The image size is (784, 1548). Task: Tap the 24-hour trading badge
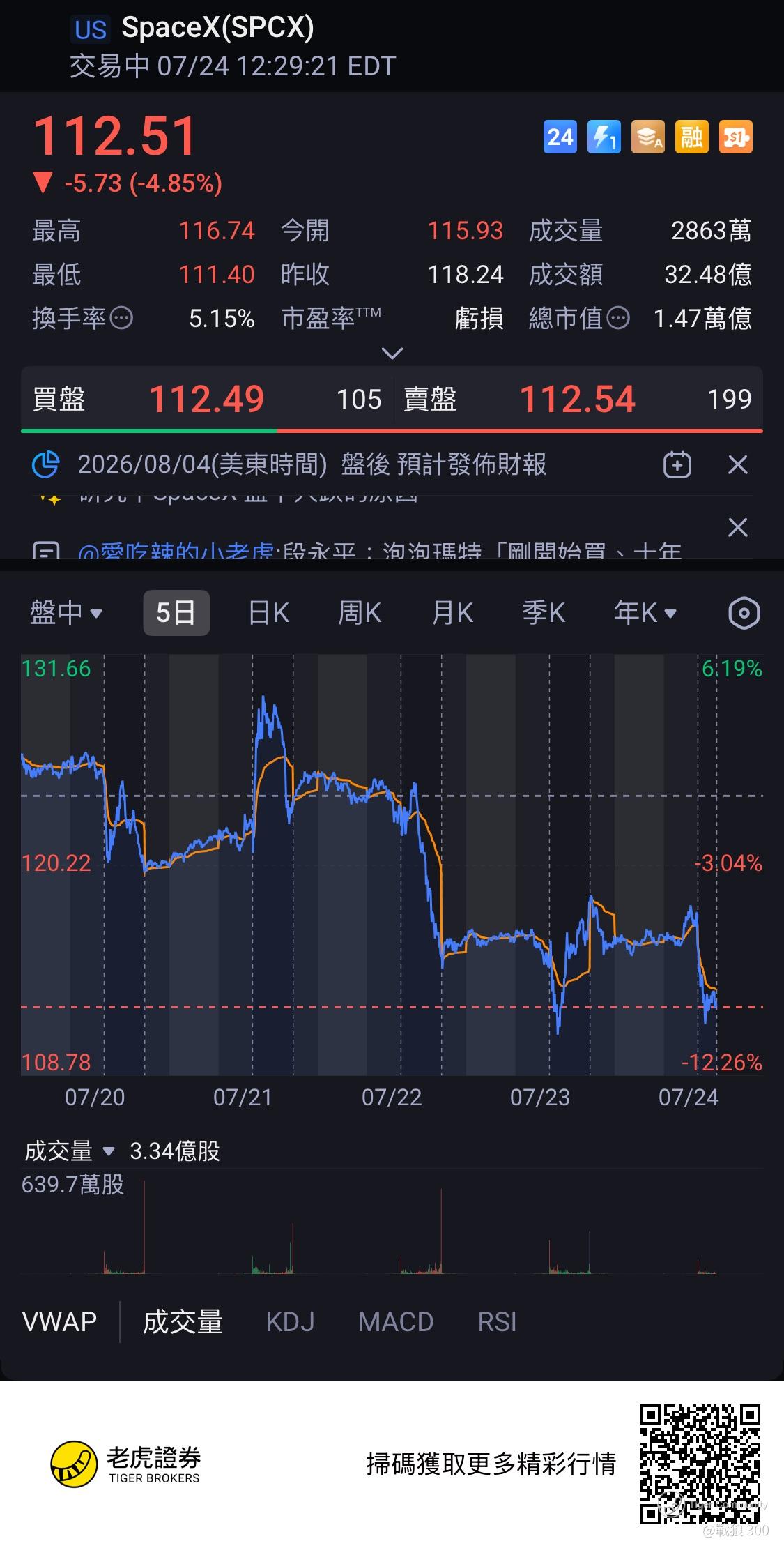click(560, 137)
